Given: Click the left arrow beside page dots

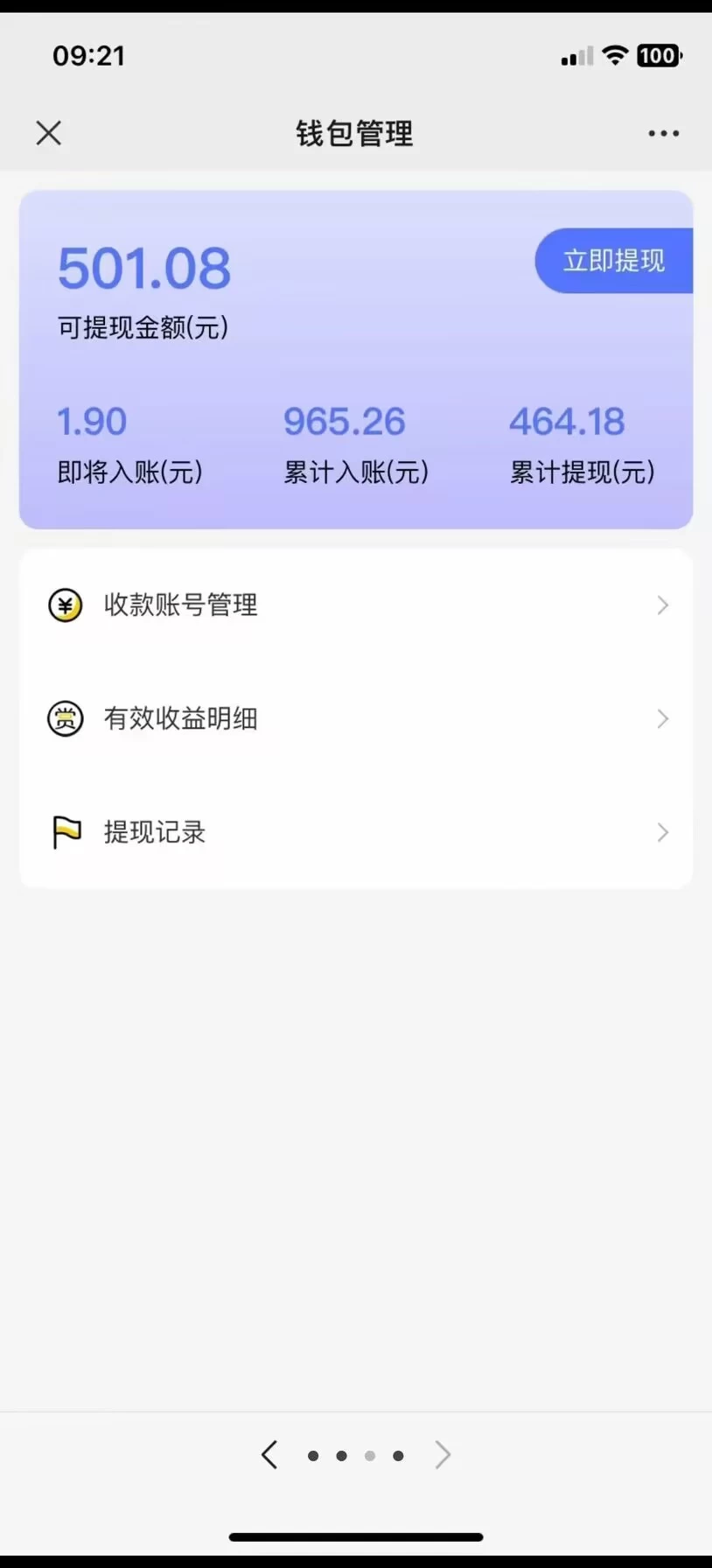Looking at the screenshot, I should coord(269,1454).
